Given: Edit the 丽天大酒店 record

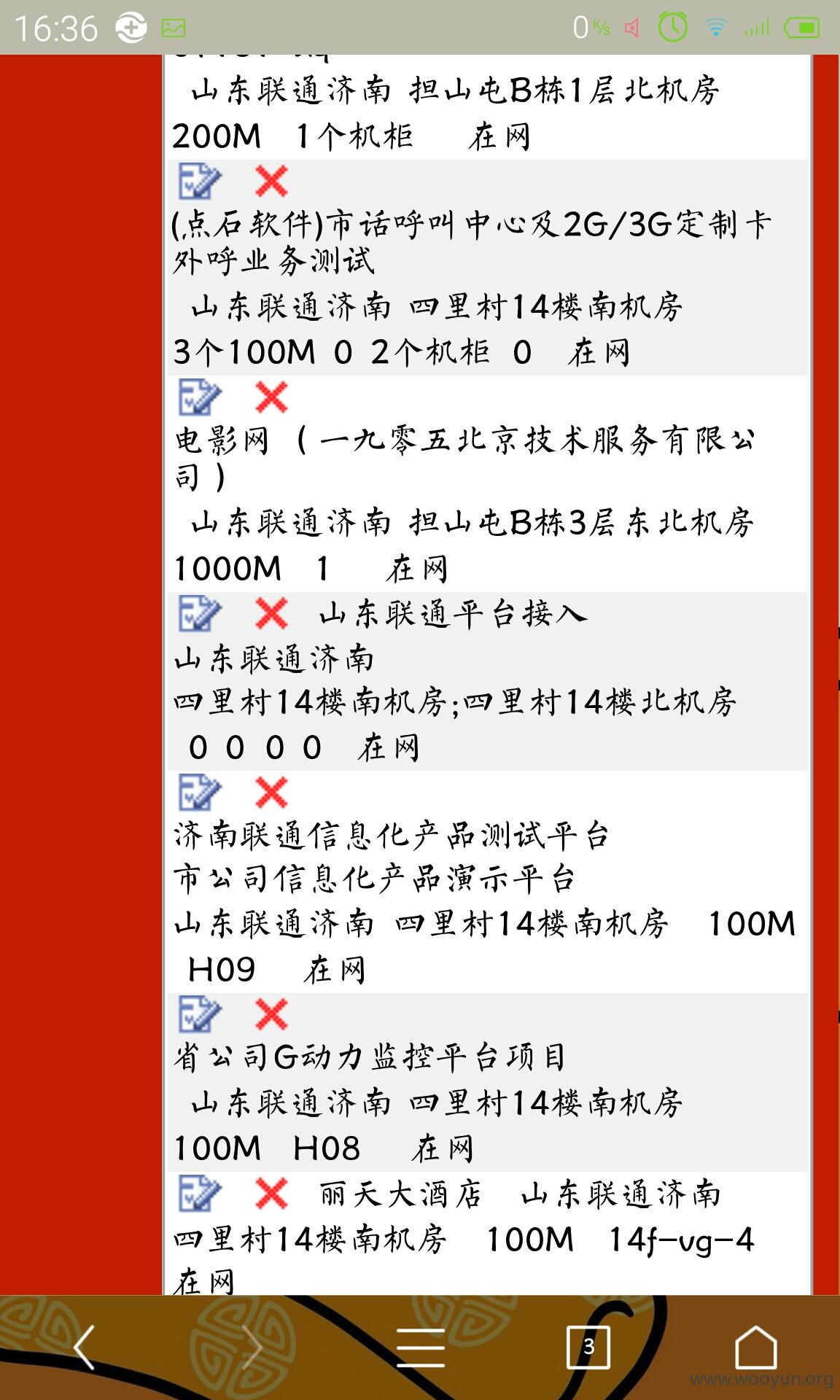Looking at the screenshot, I should [x=199, y=1194].
